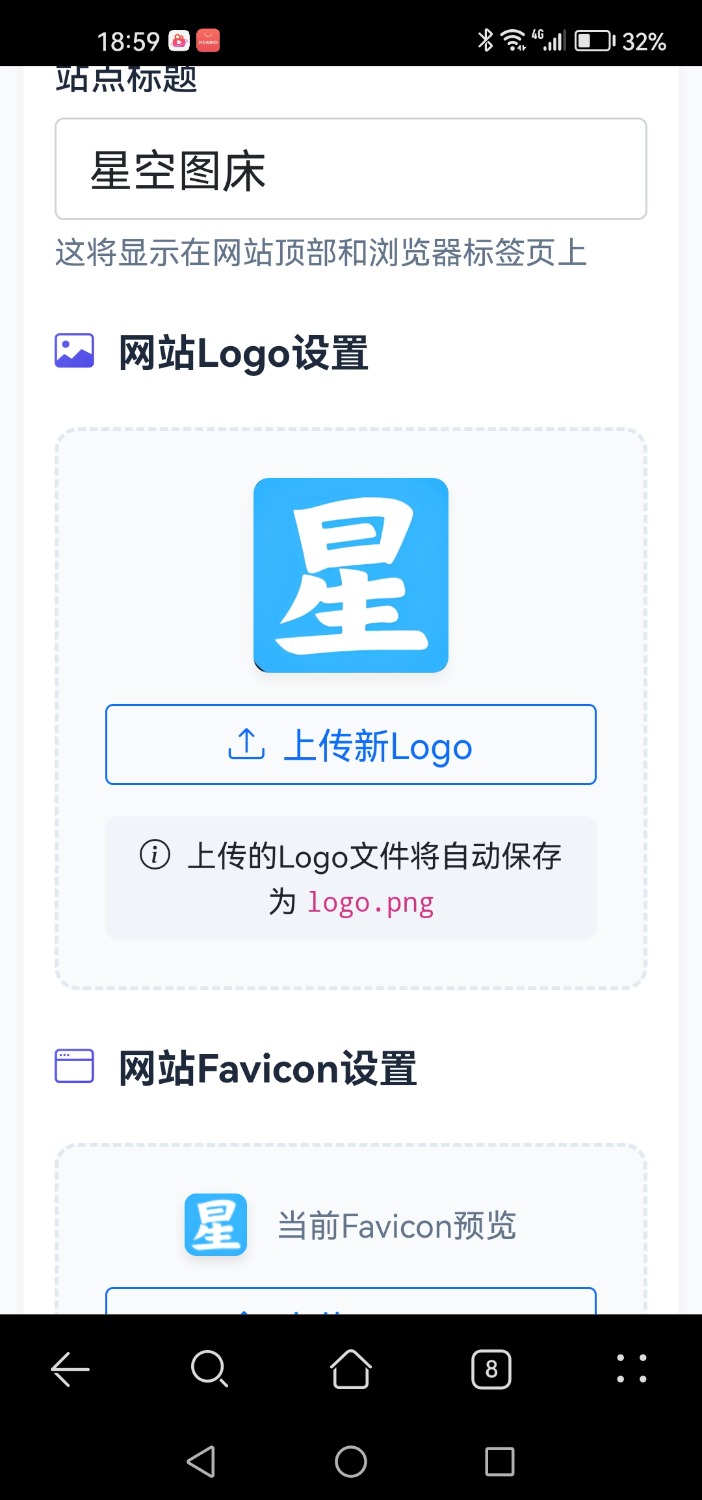Edit the site title field 星空图床
This screenshot has height=1500, width=702.
[350, 169]
